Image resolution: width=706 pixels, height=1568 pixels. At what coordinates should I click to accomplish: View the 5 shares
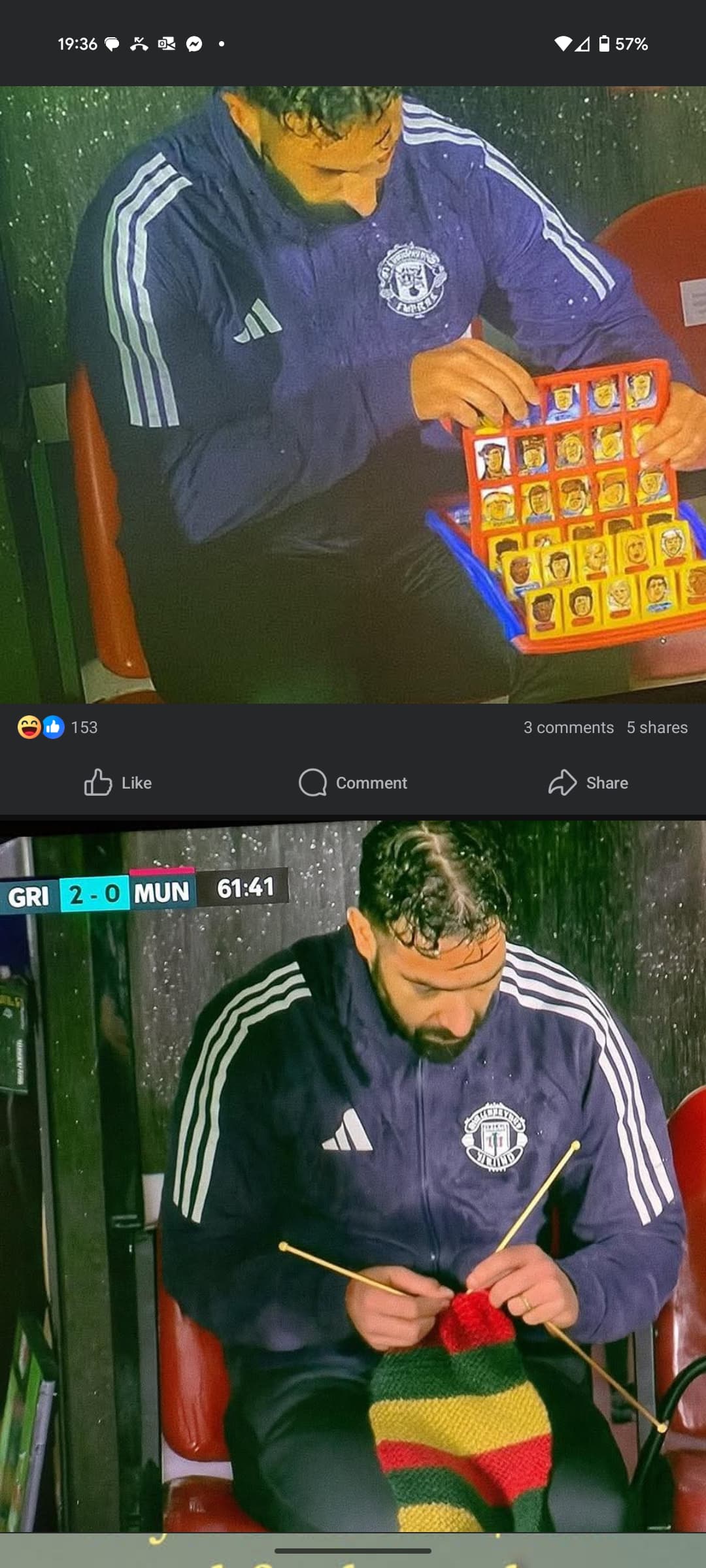pos(656,727)
